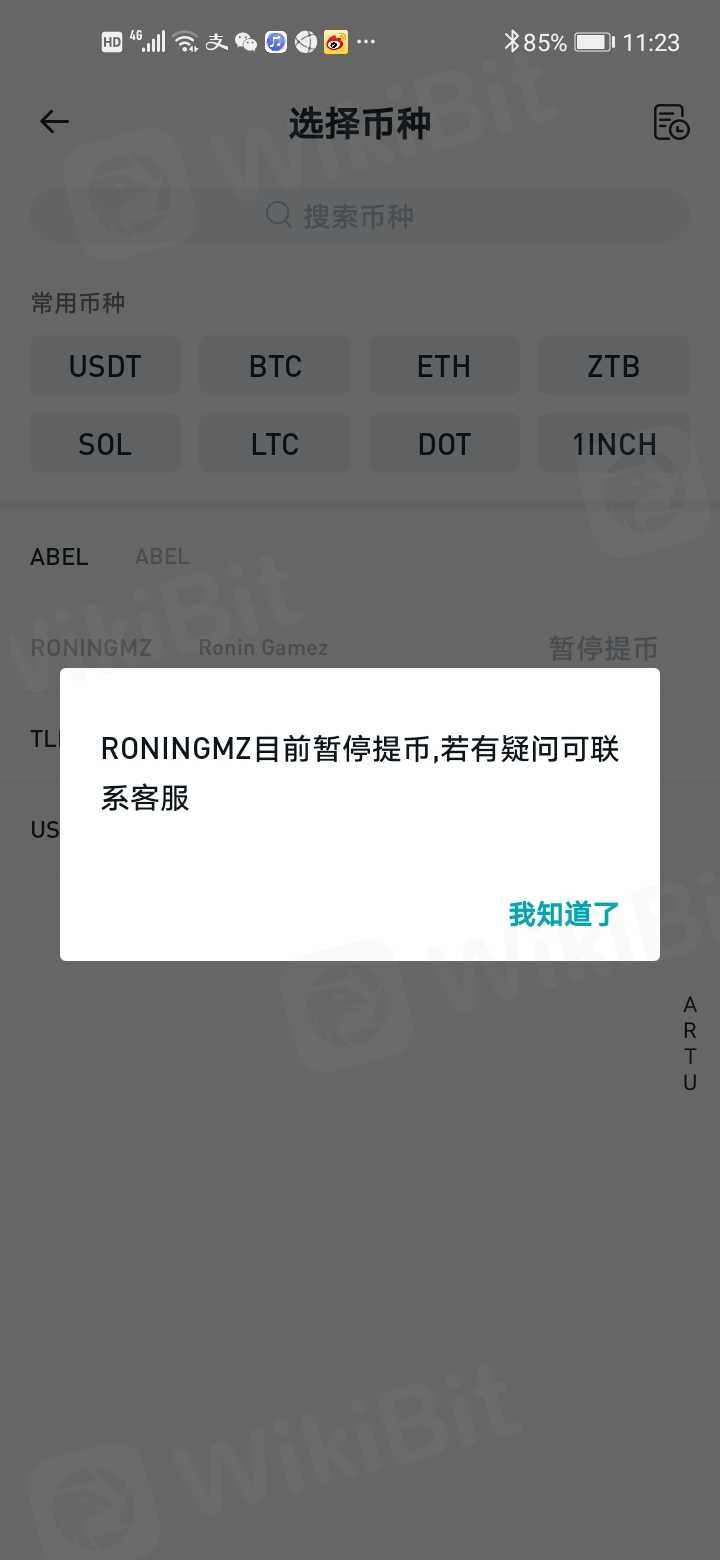
Task: Jump to letter R in index
Action: pyautogui.click(x=690, y=1030)
